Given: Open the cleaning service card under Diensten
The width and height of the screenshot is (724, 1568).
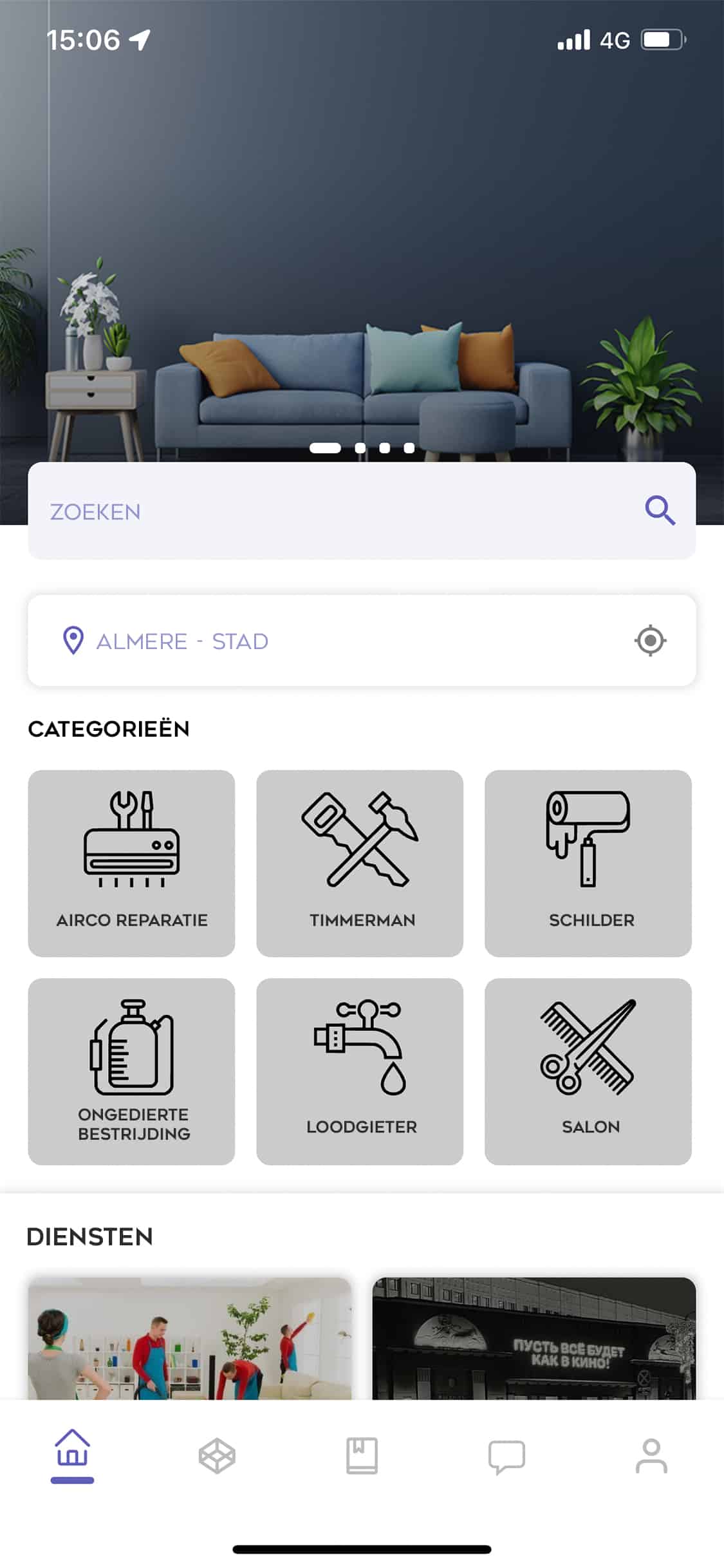Looking at the screenshot, I should coord(190,1338).
